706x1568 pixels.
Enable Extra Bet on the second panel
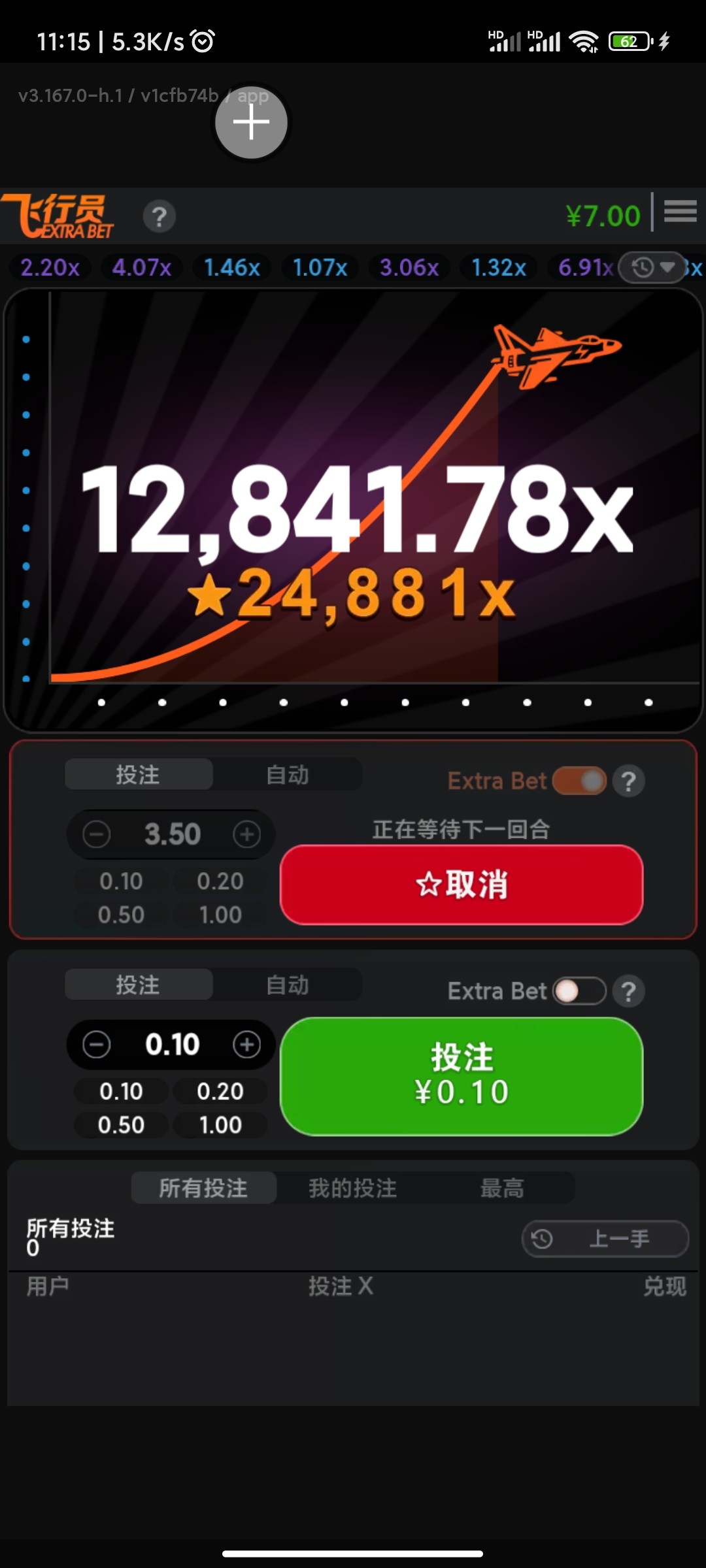pos(579,991)
